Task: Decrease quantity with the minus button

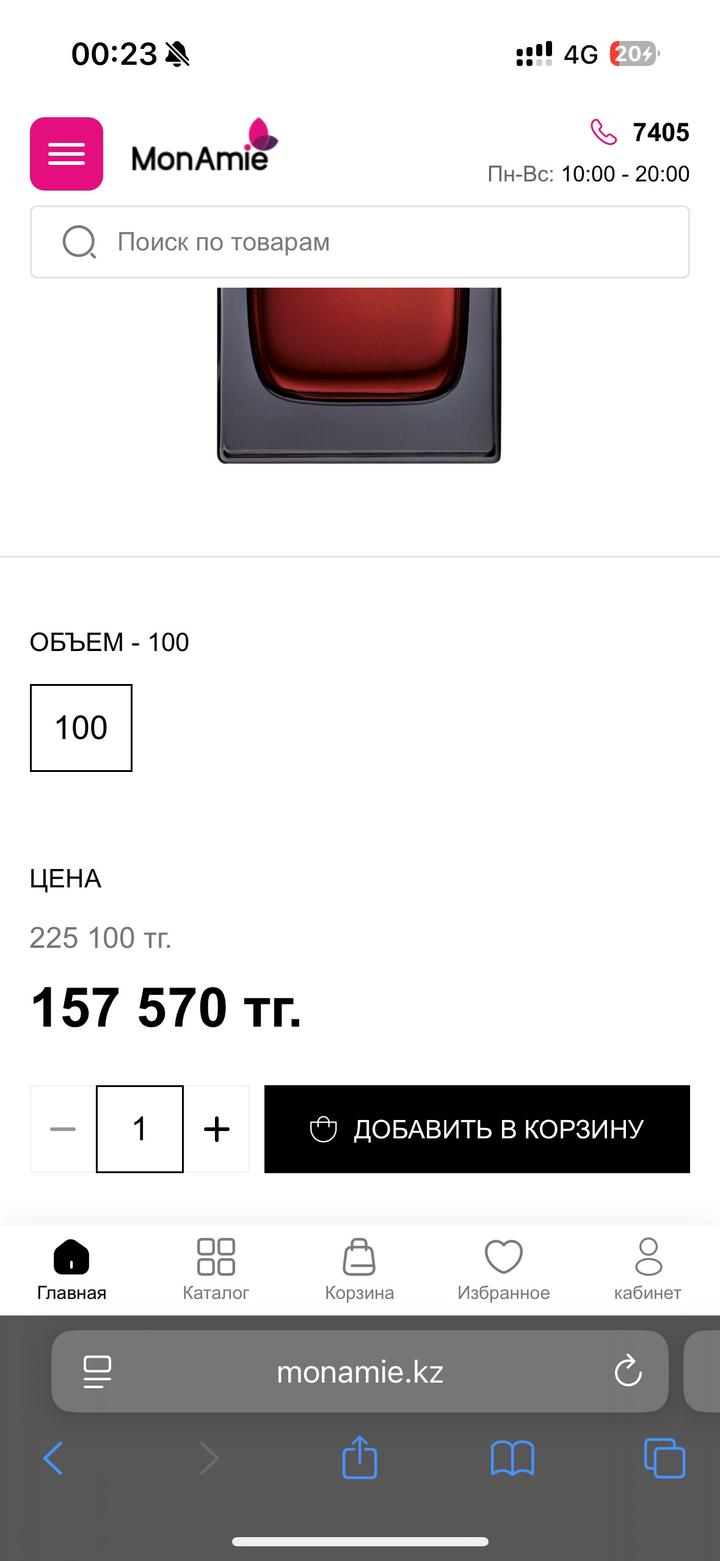Action: 63,1129
